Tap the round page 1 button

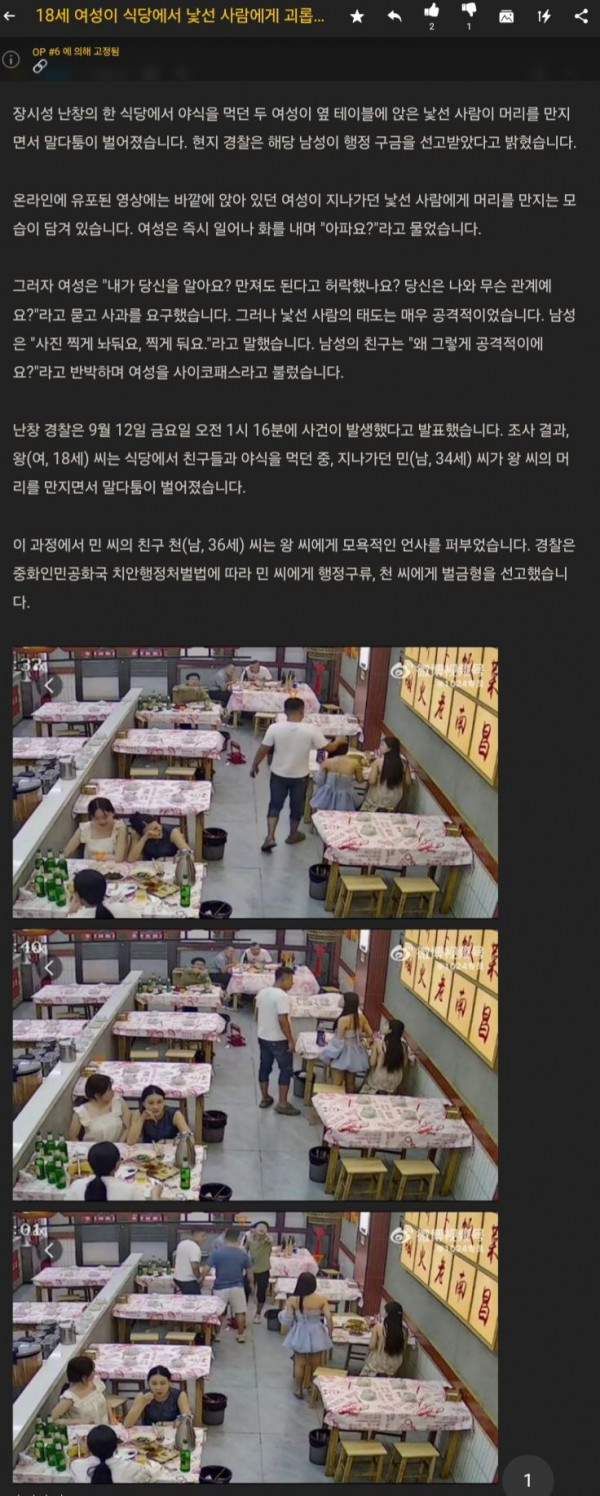point(527,1480)
